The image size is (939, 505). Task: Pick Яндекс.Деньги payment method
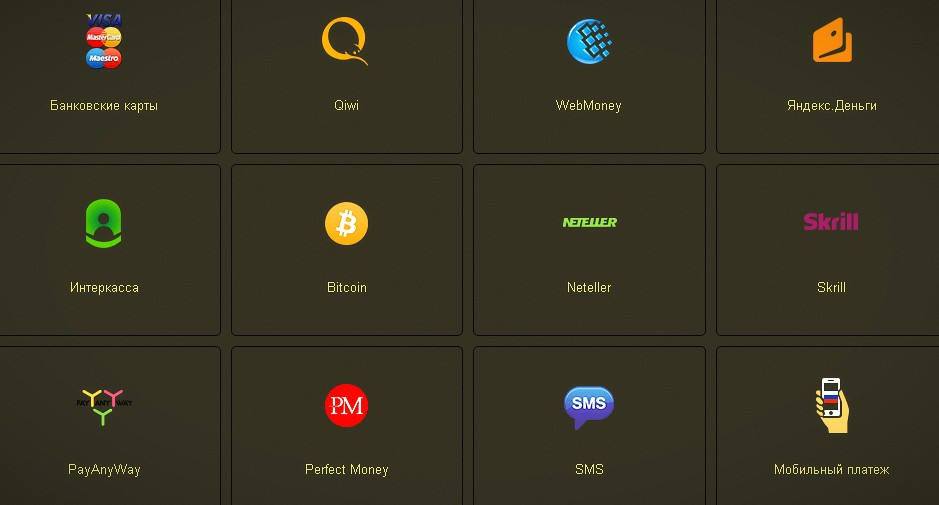click(831, 70)
